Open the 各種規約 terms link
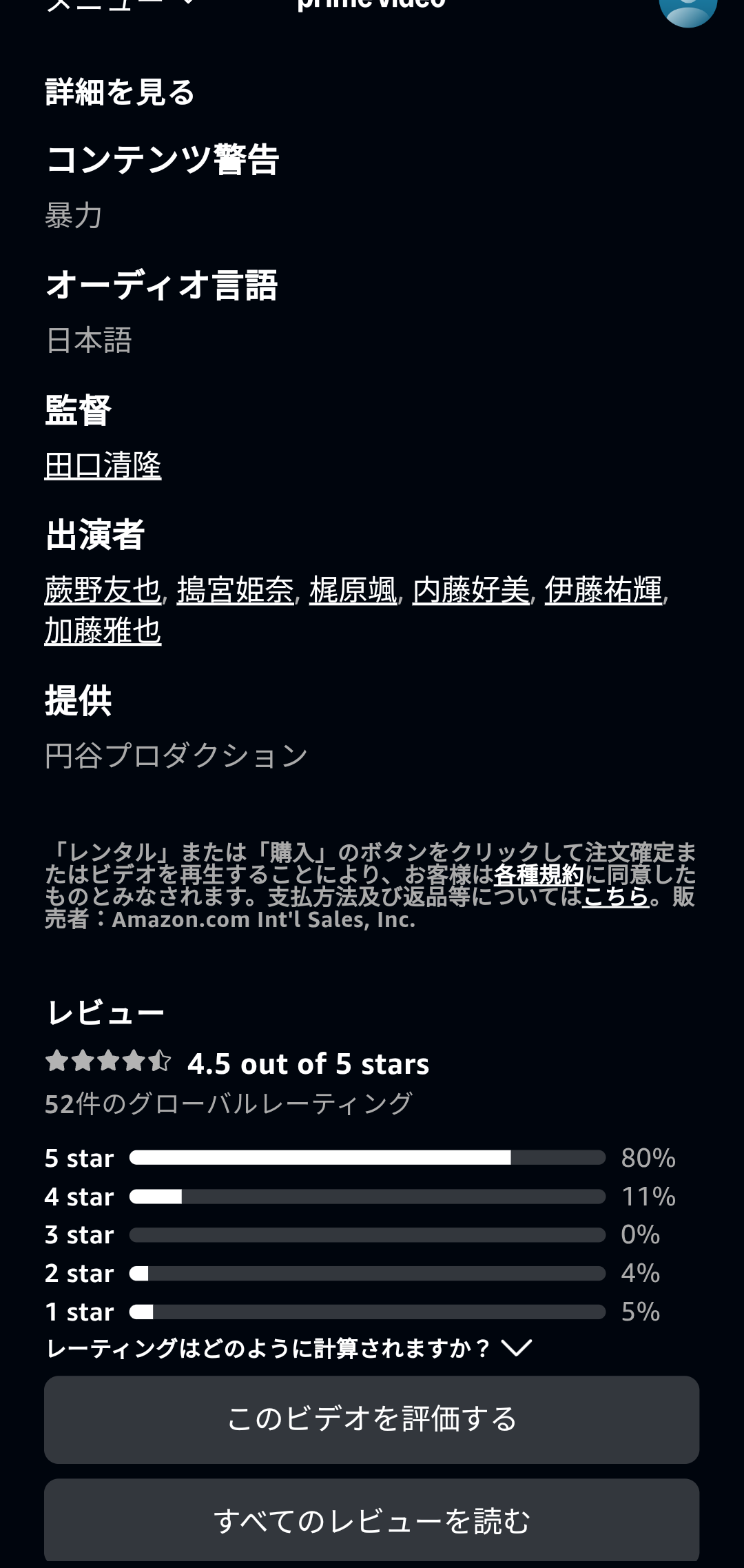The height and width of the screenshot is (1568, 744). coord(539,875)
